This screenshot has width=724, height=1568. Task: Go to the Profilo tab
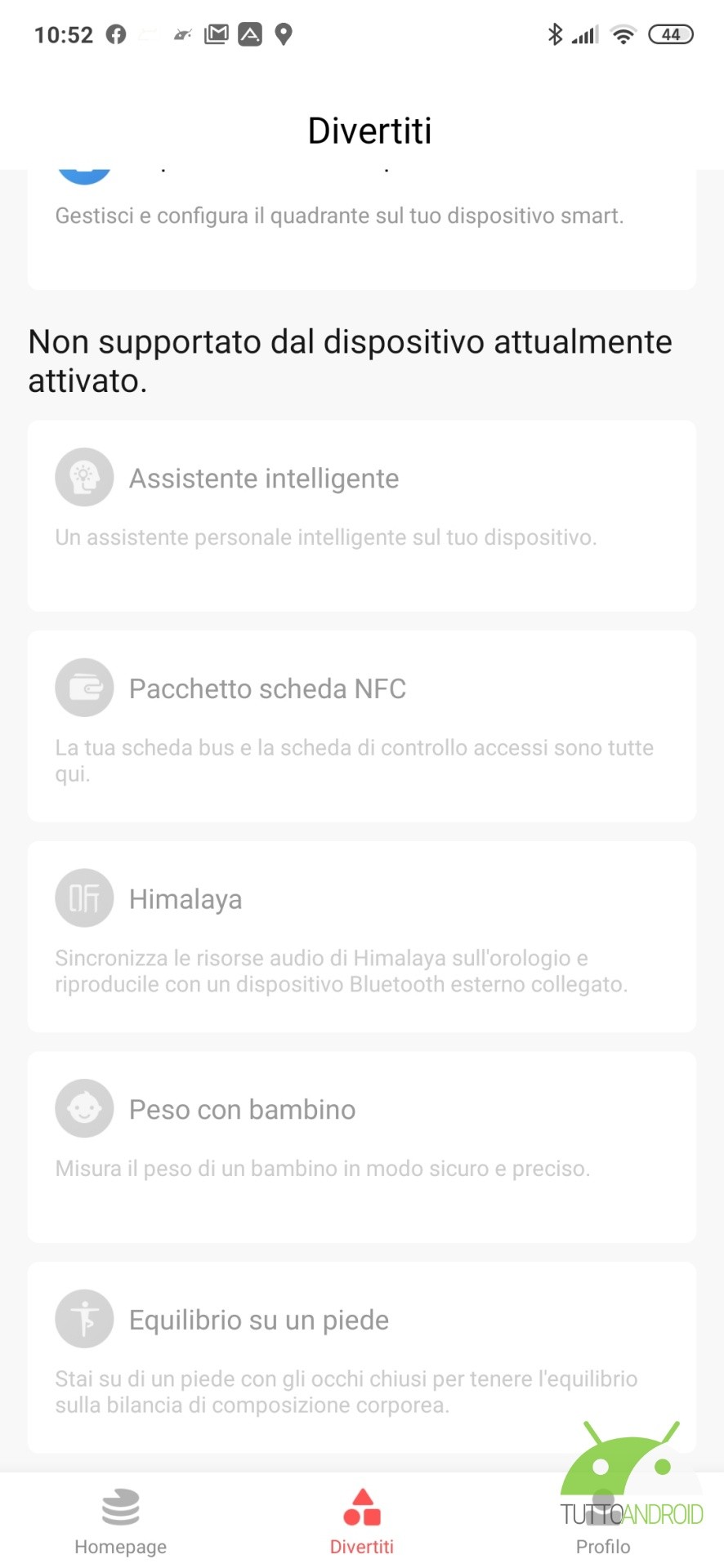[603, 1522]
